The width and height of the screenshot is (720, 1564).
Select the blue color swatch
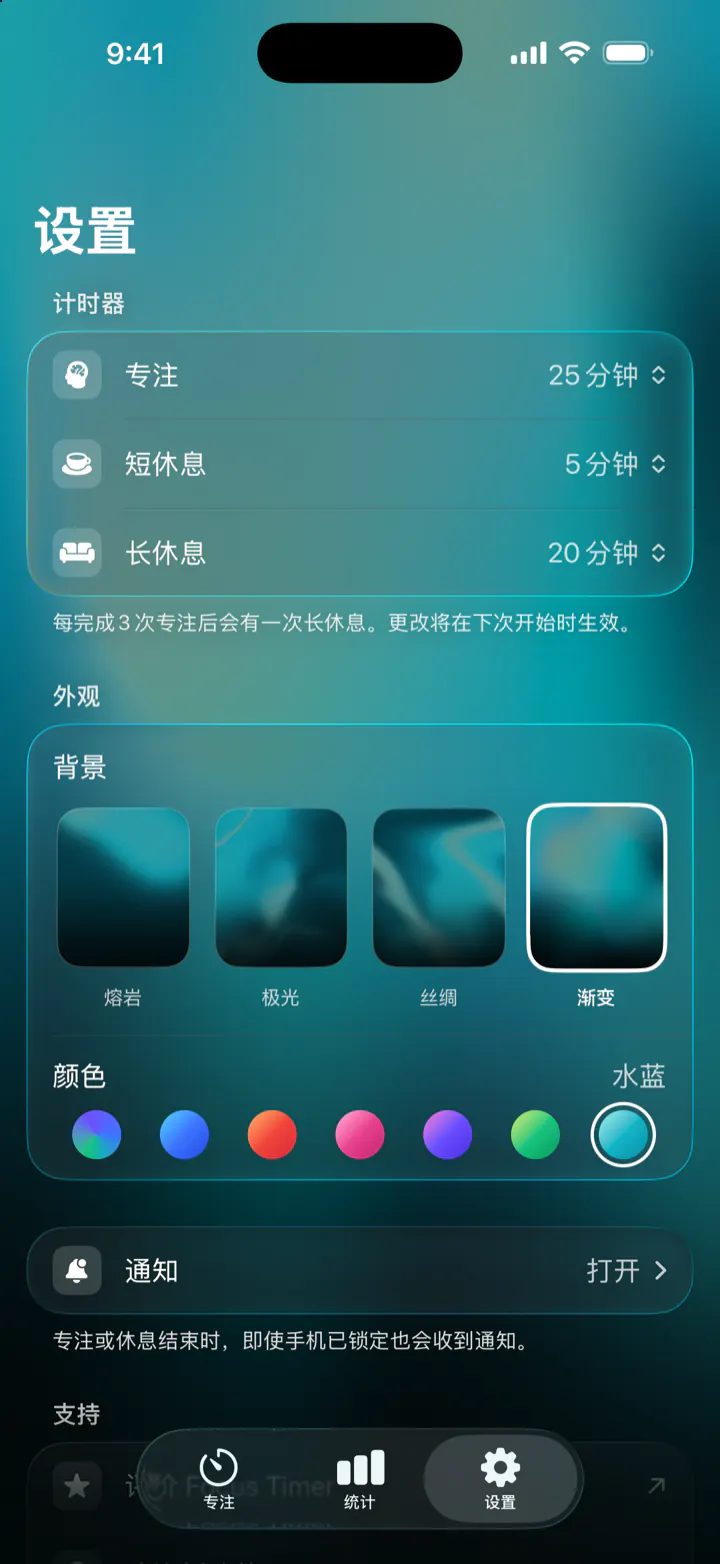(x=185, y=1135)
